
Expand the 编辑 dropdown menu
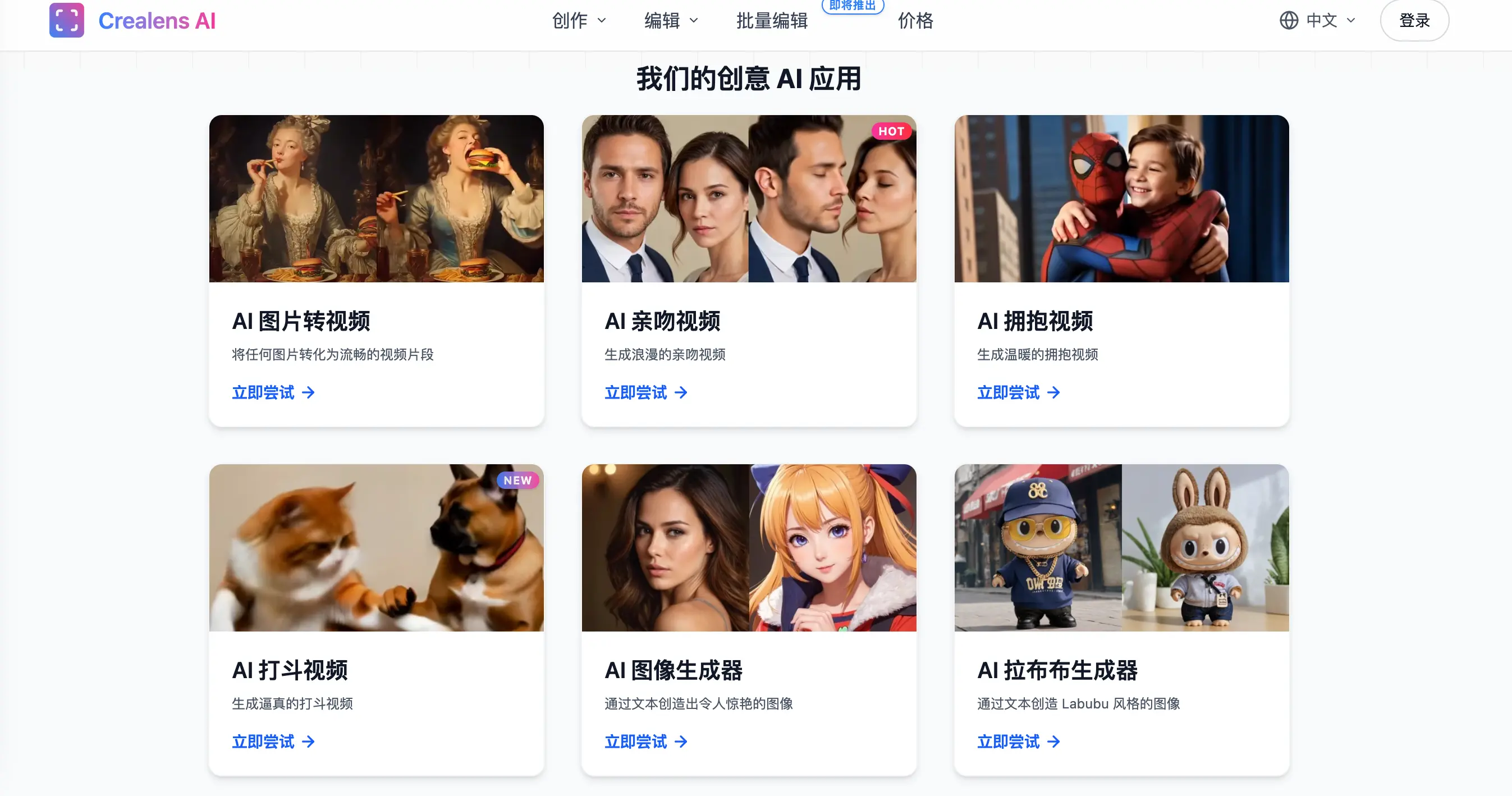click(671, 21)
